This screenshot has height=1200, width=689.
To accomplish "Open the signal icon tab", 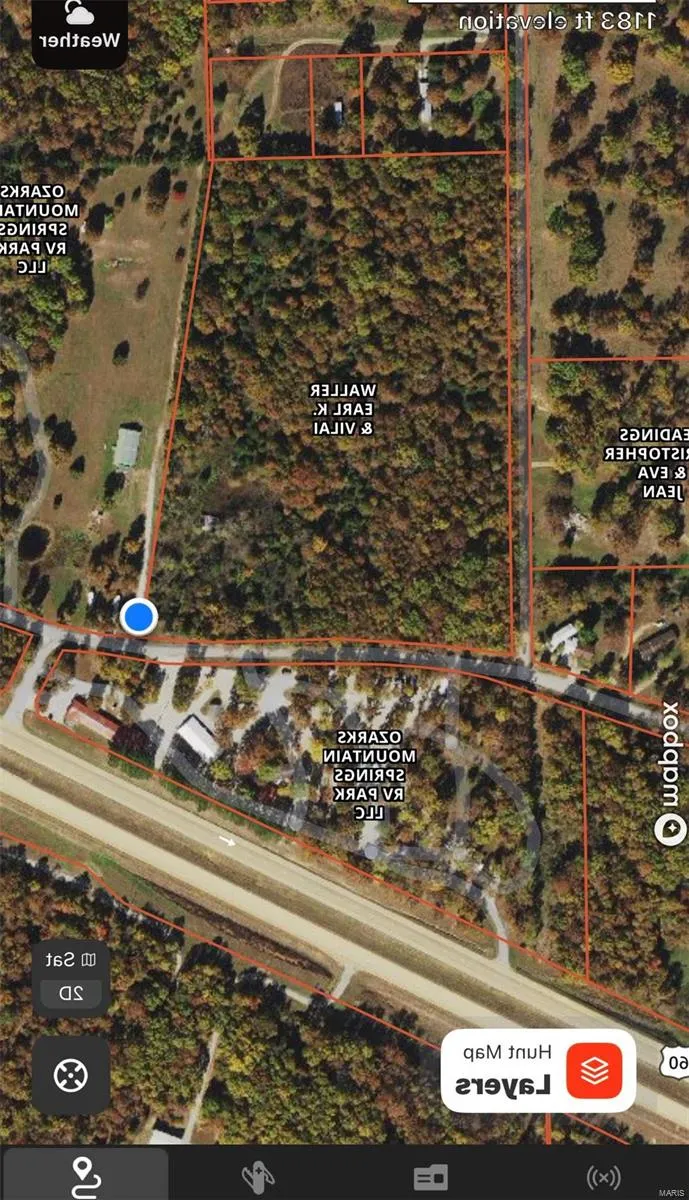I will click(603, 1177).
